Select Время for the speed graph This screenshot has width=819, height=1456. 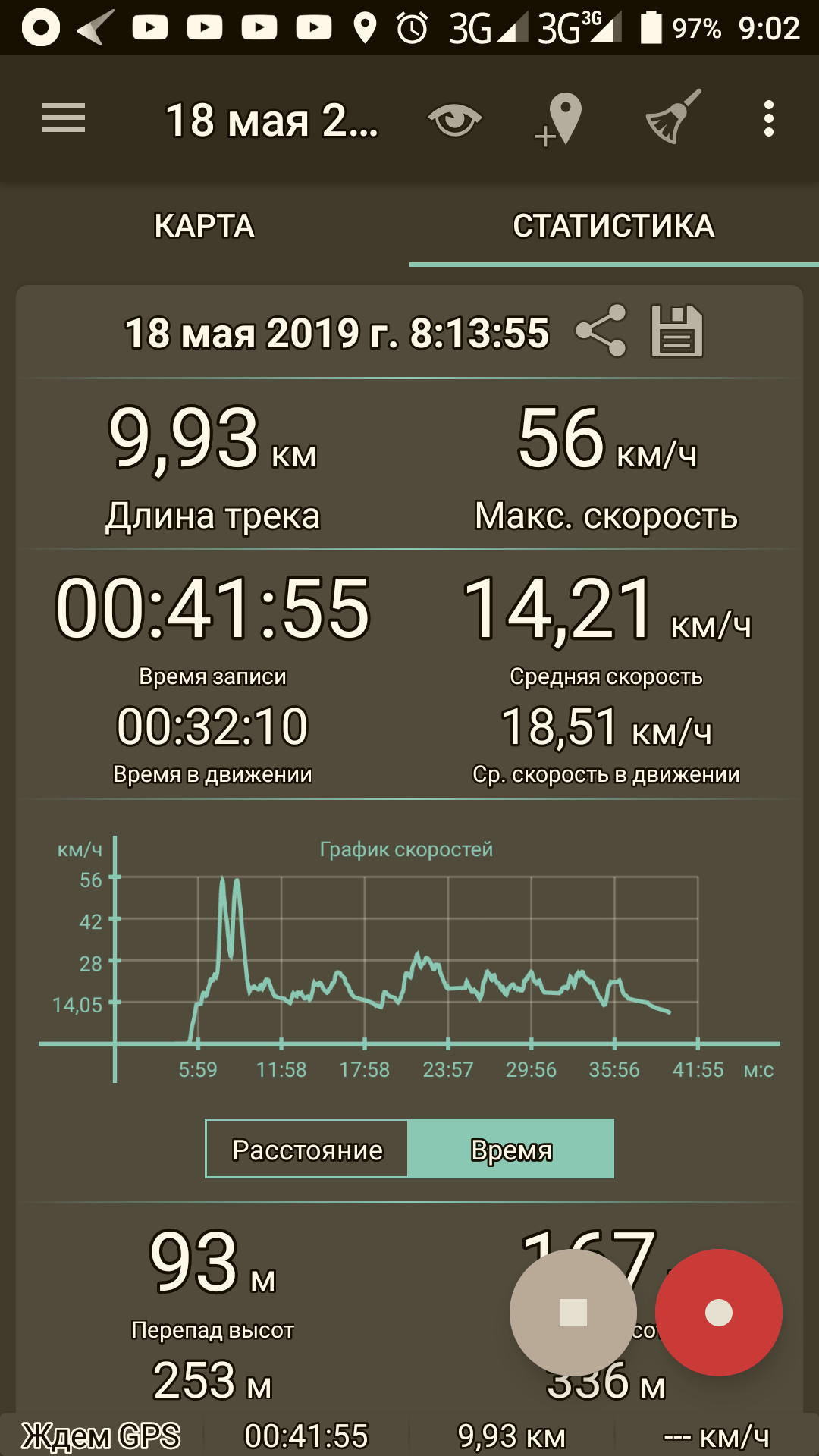[x=511, y=1150]
